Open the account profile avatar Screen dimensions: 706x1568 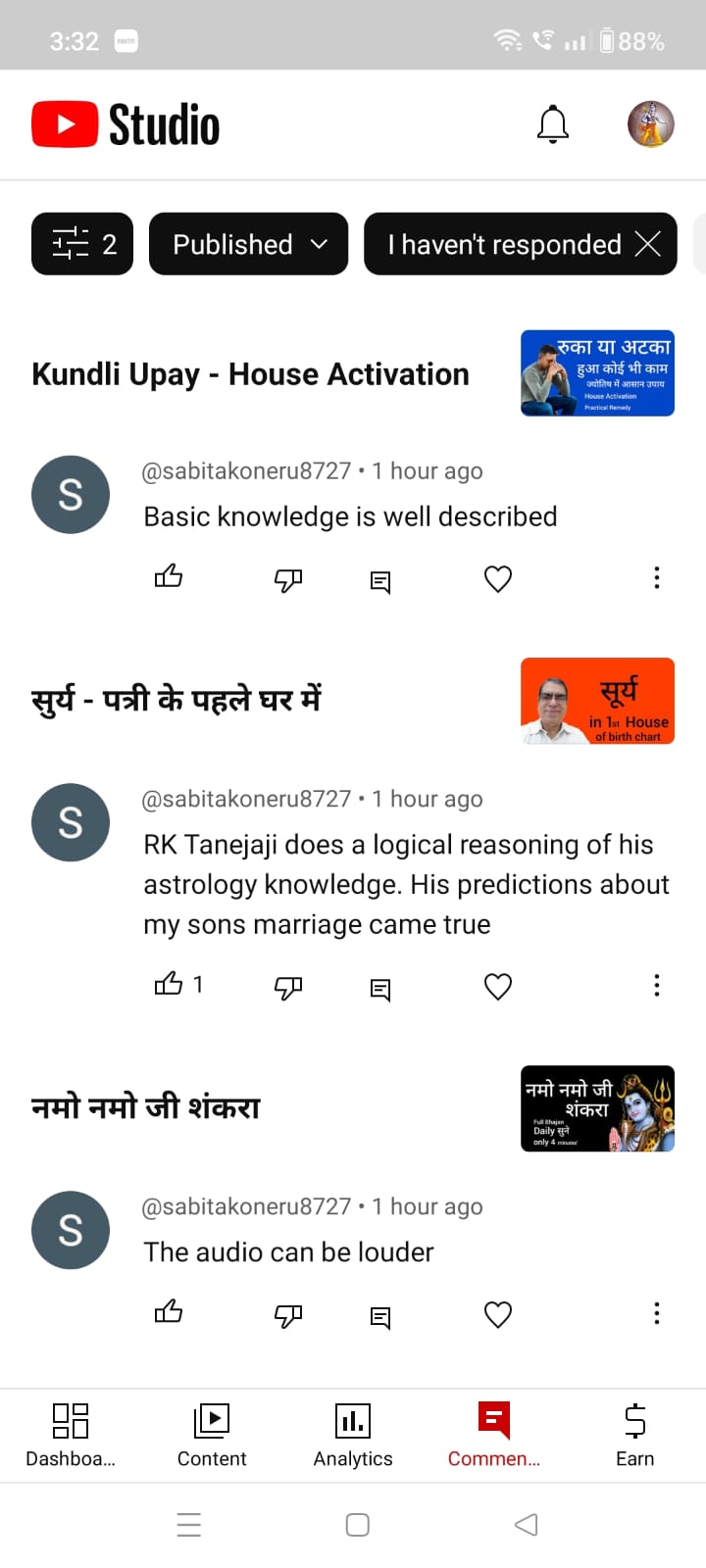(x=651, y=124)
